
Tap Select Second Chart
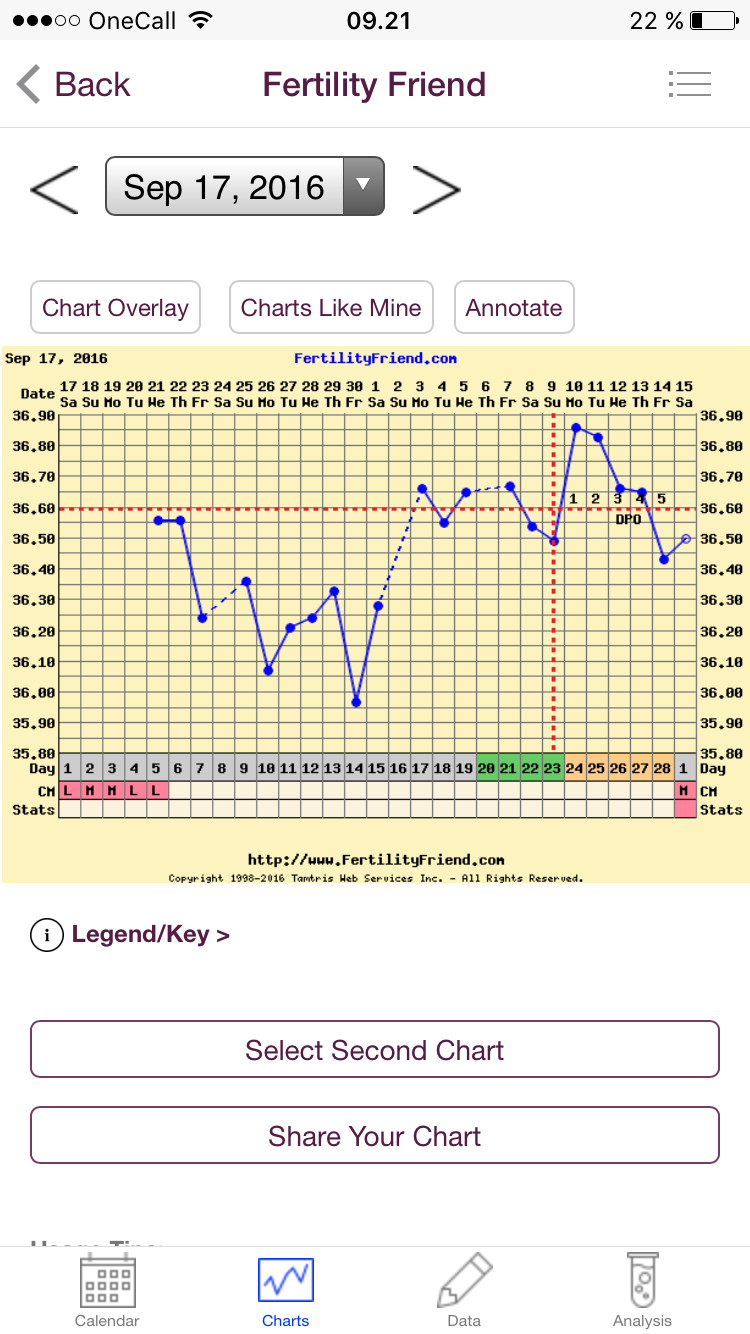[x=375, y=1050]
